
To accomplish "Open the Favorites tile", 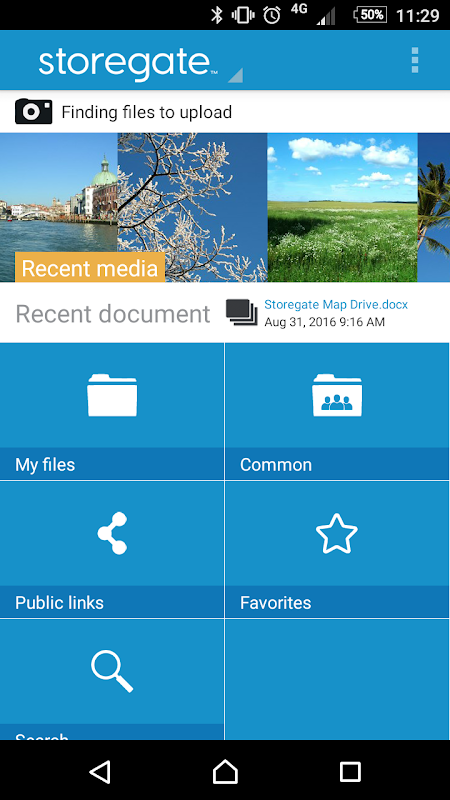I will click(x=337, y=549).
